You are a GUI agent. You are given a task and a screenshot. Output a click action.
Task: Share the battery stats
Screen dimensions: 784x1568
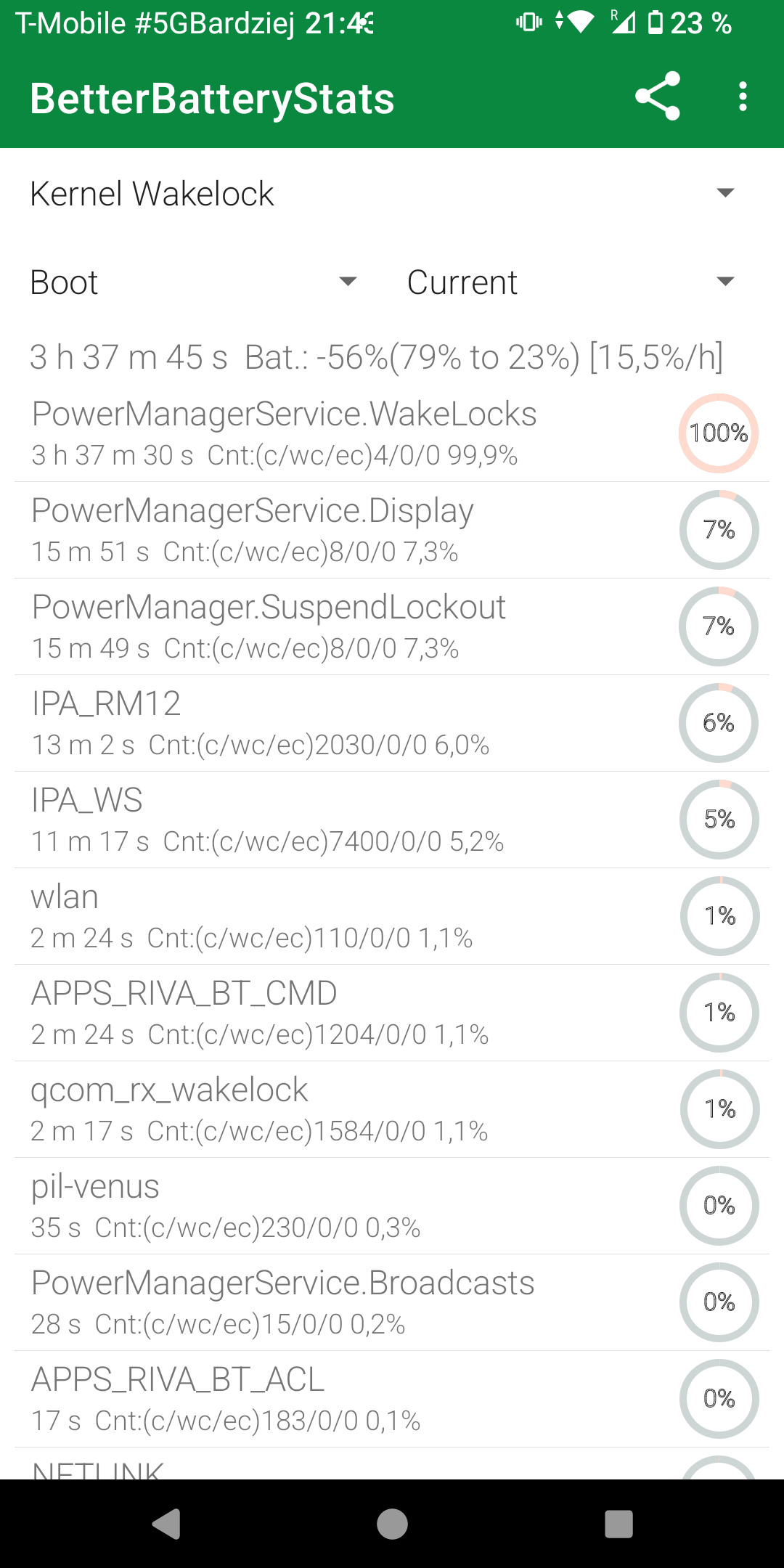tap(658, 97)
